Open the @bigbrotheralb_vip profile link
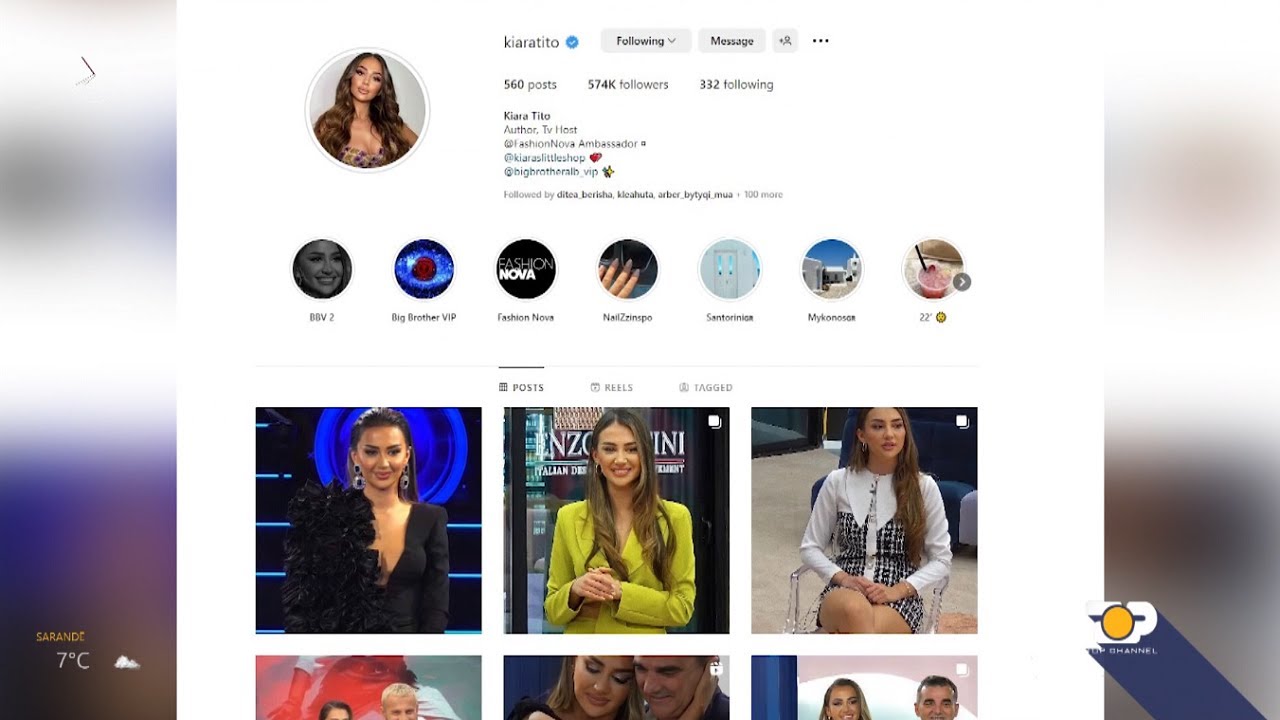Viewport: 1280px width, 720px height. [550, 172]
